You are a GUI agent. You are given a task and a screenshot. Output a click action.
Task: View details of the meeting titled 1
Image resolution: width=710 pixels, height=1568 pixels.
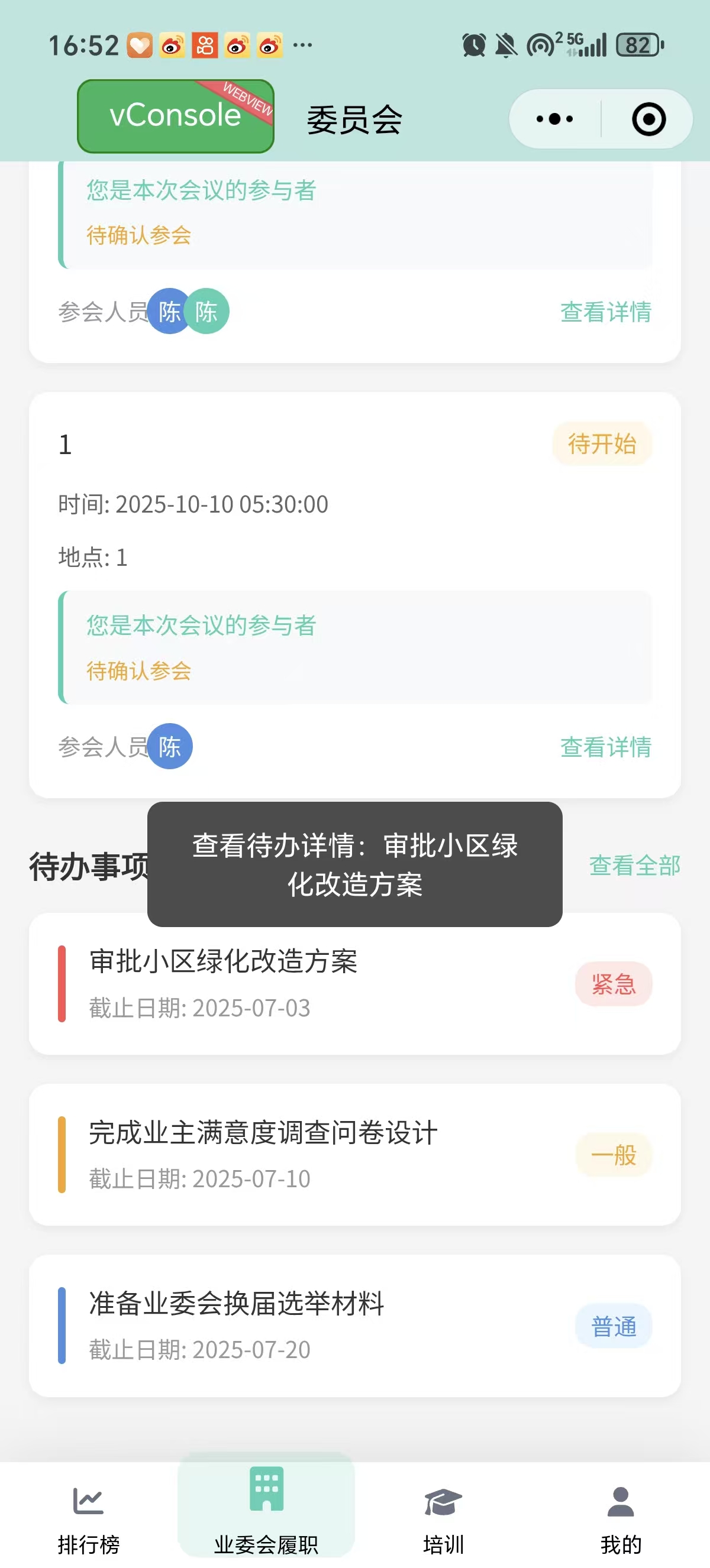click(605, 747)
